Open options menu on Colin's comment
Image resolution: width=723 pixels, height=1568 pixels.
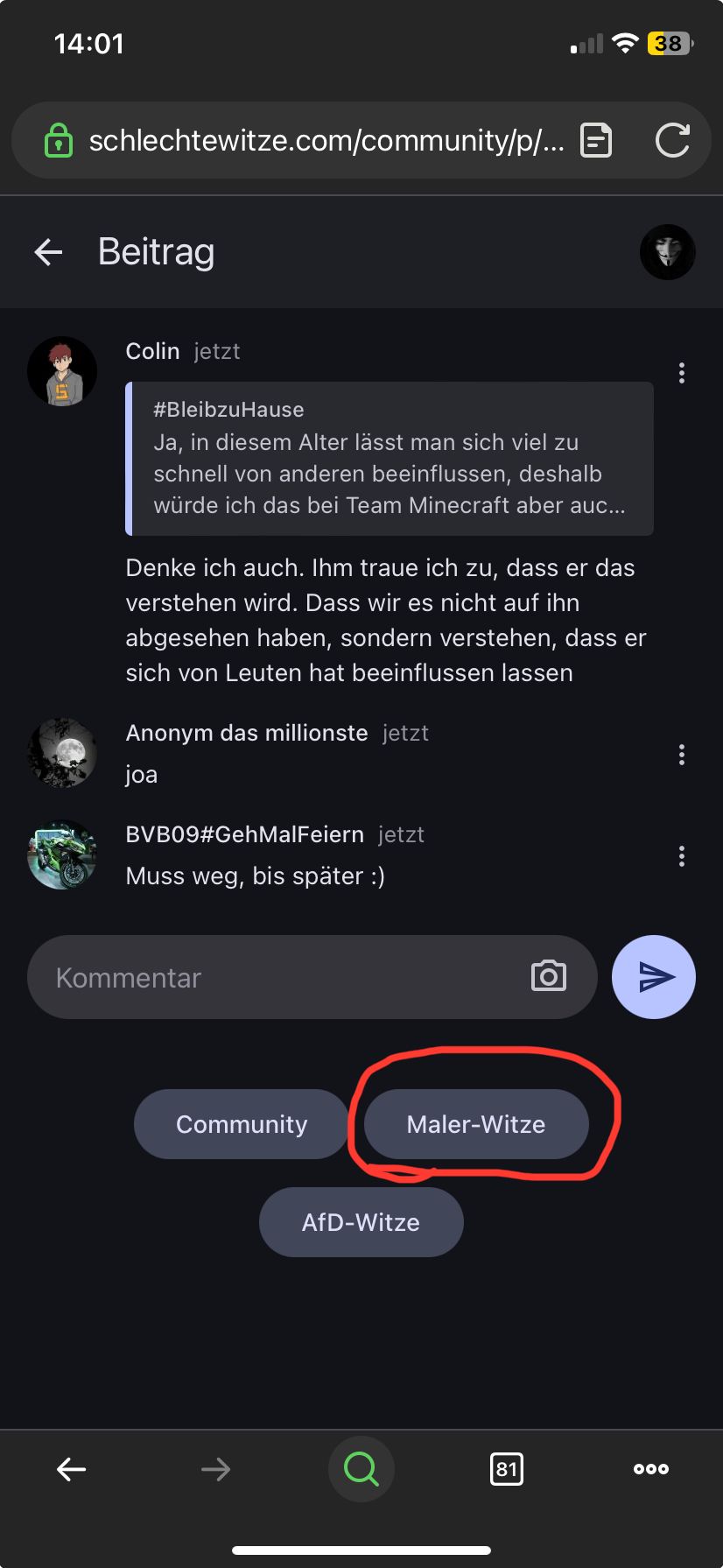pyautogui.click(x=681, y=373)
